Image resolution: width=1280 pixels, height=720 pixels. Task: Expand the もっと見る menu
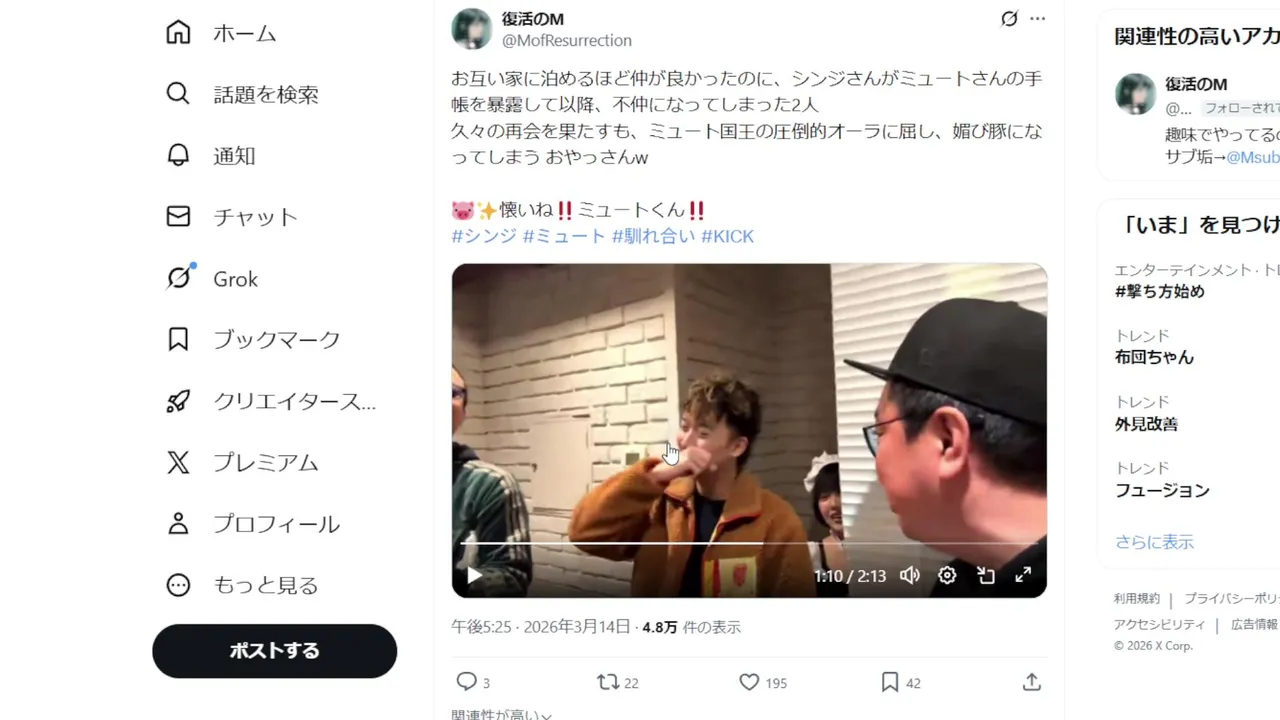point(242,585)
